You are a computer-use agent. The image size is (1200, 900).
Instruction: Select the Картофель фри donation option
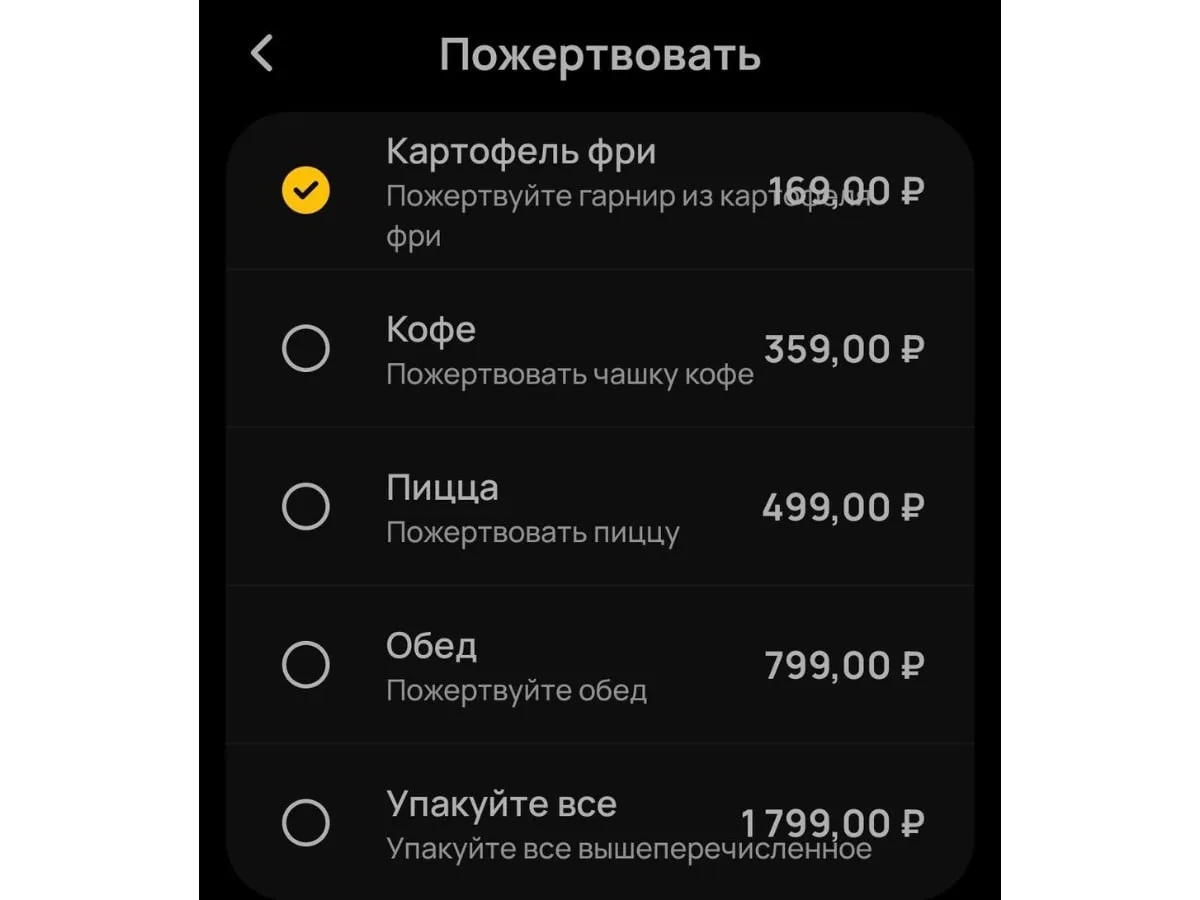tap(305, 189)
